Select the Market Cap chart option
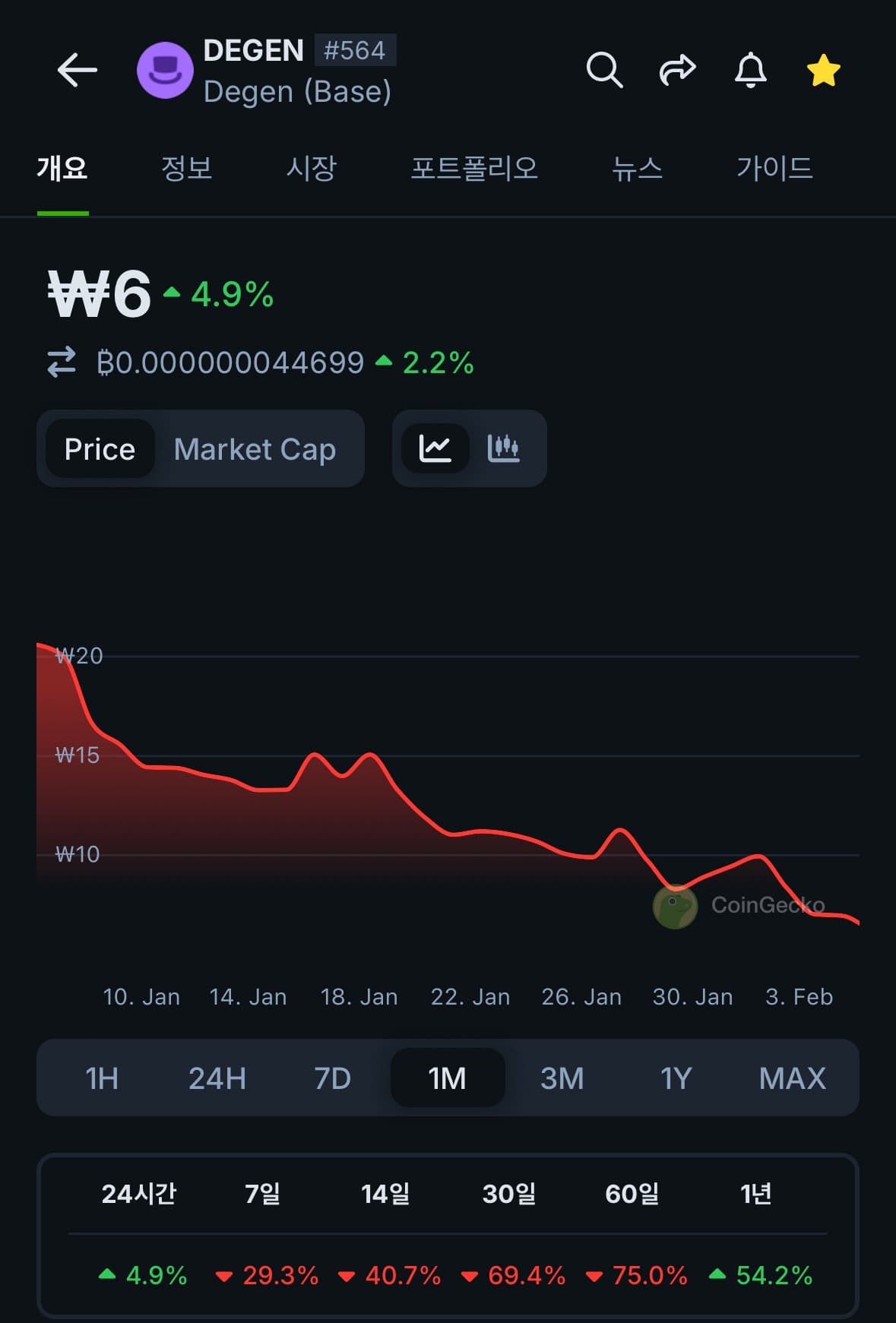This screenshot has height=1323, width=896. 255,449
